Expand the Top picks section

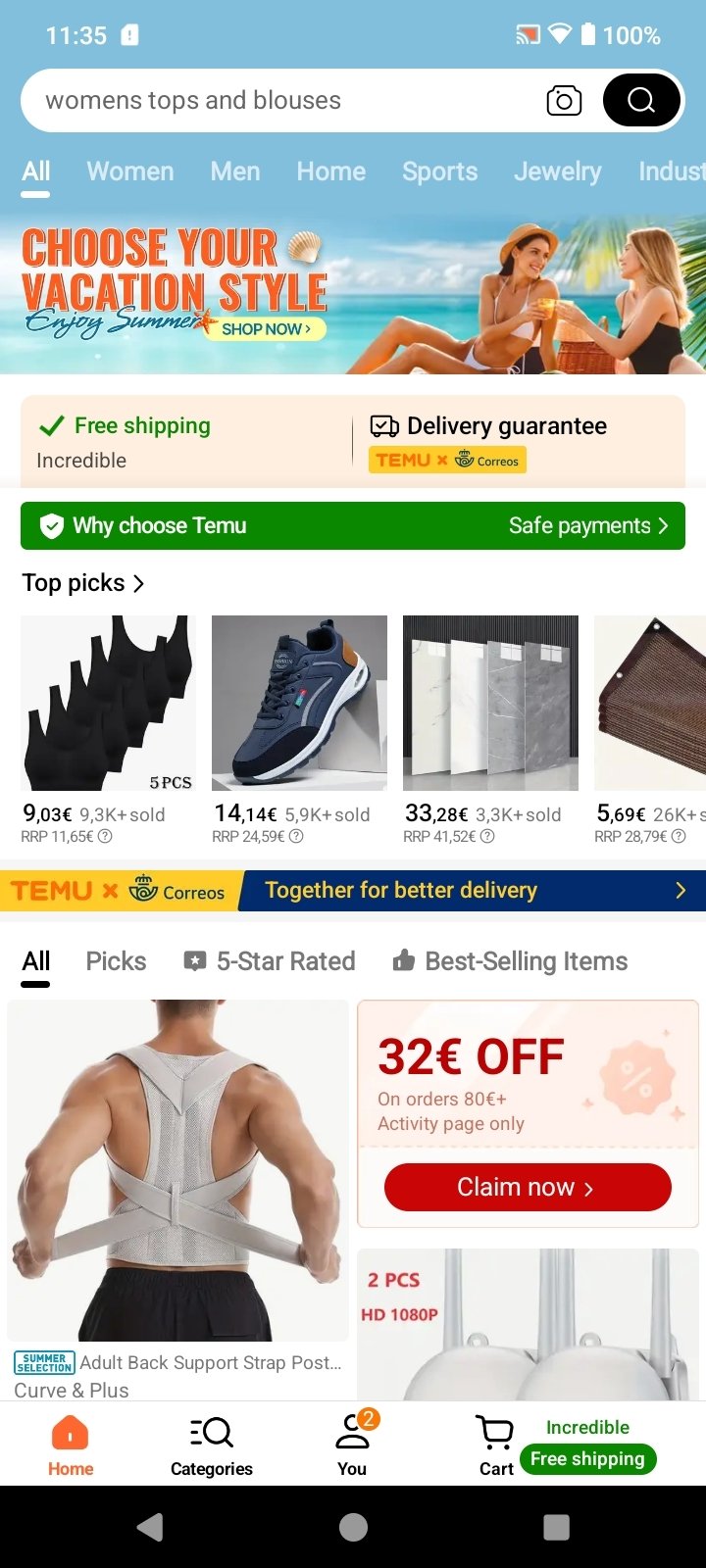(x=83, y=583)
